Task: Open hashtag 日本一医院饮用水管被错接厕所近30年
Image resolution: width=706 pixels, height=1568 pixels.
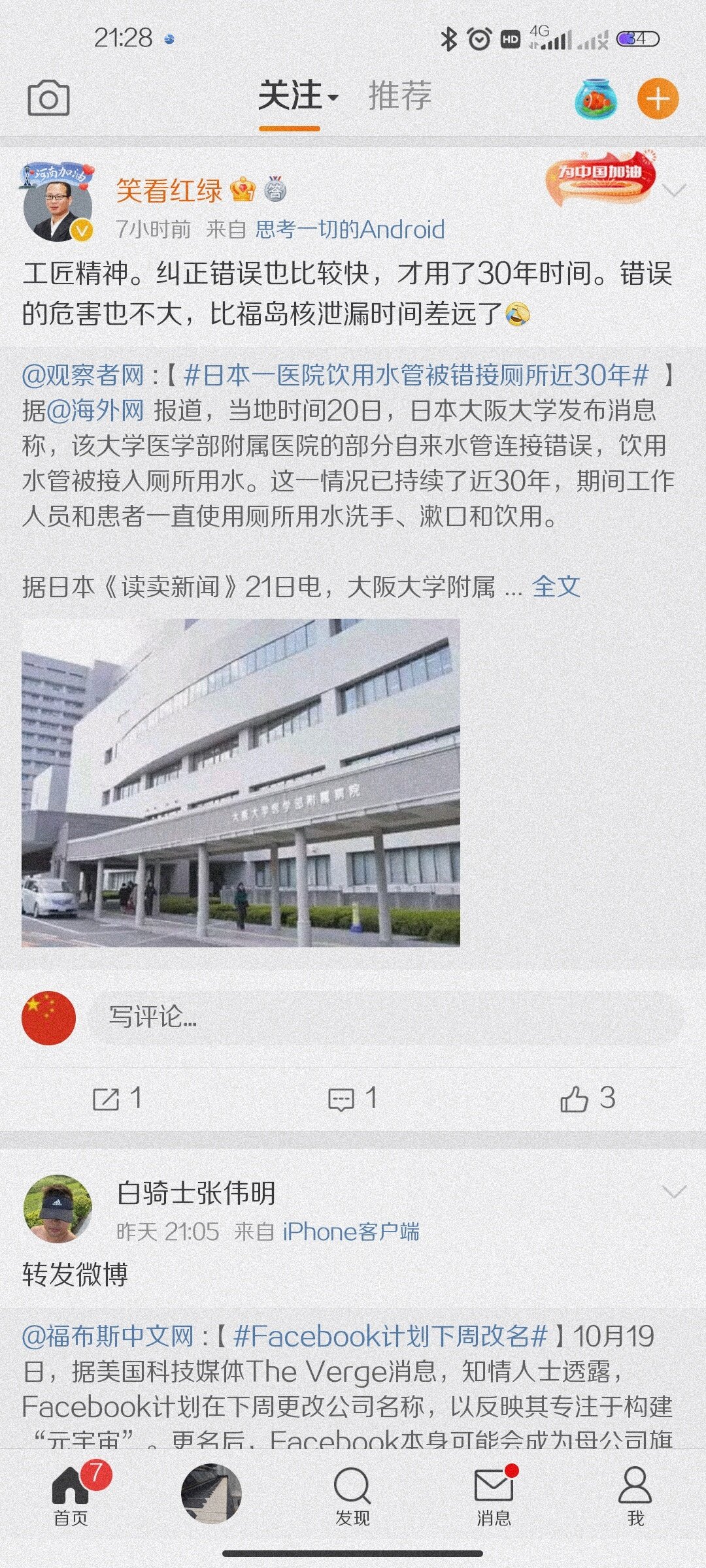Action: click(x=416, y=375)
